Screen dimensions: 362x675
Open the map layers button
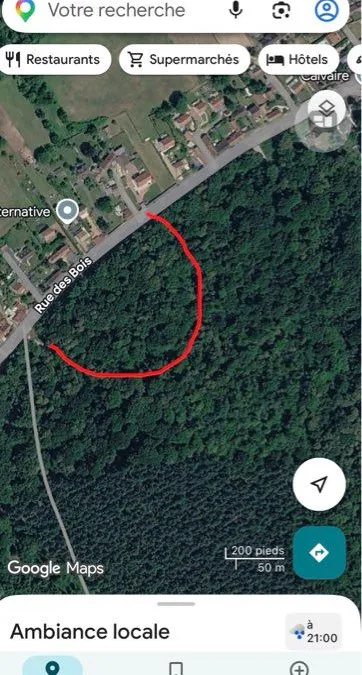point(327,113)
